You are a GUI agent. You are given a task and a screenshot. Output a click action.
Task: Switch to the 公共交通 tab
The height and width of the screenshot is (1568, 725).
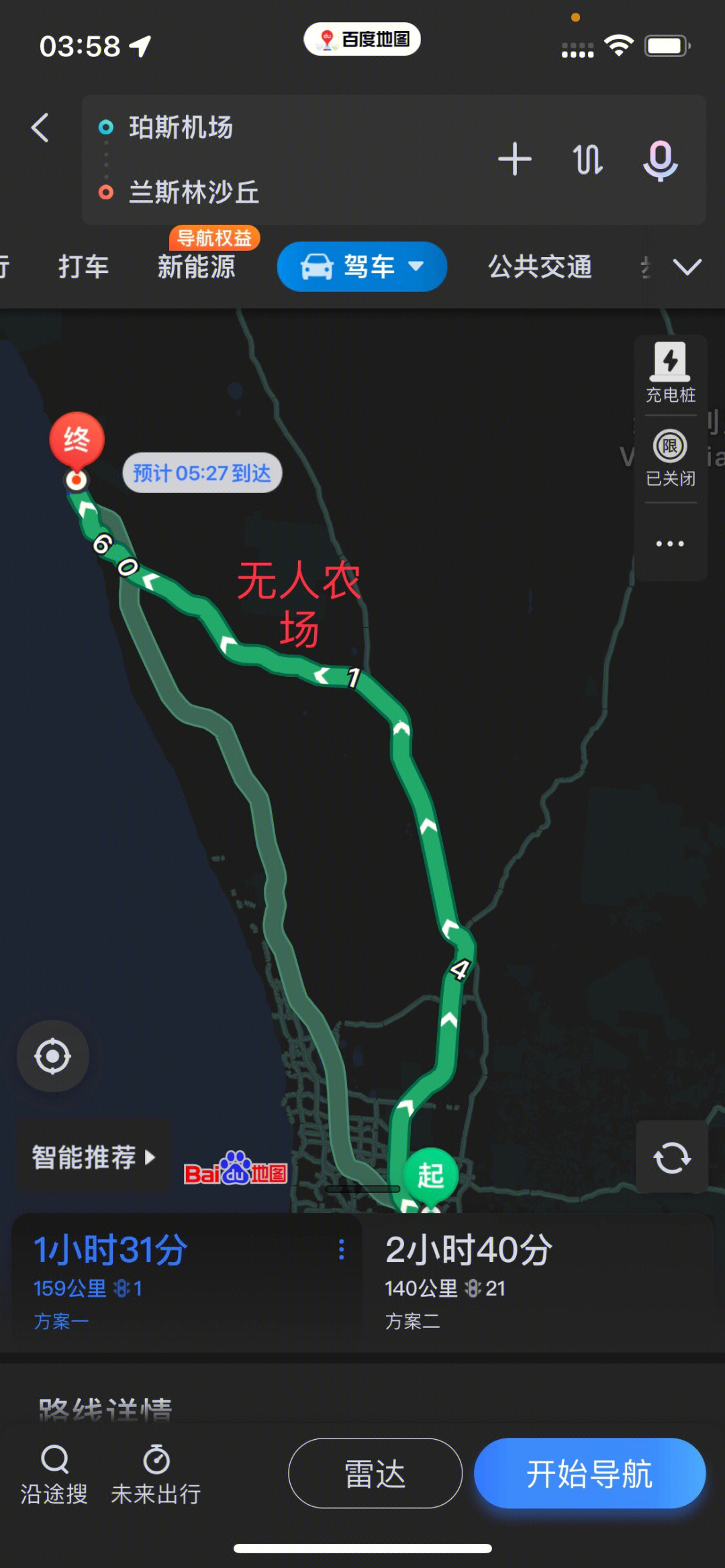[x=540, y=267]
